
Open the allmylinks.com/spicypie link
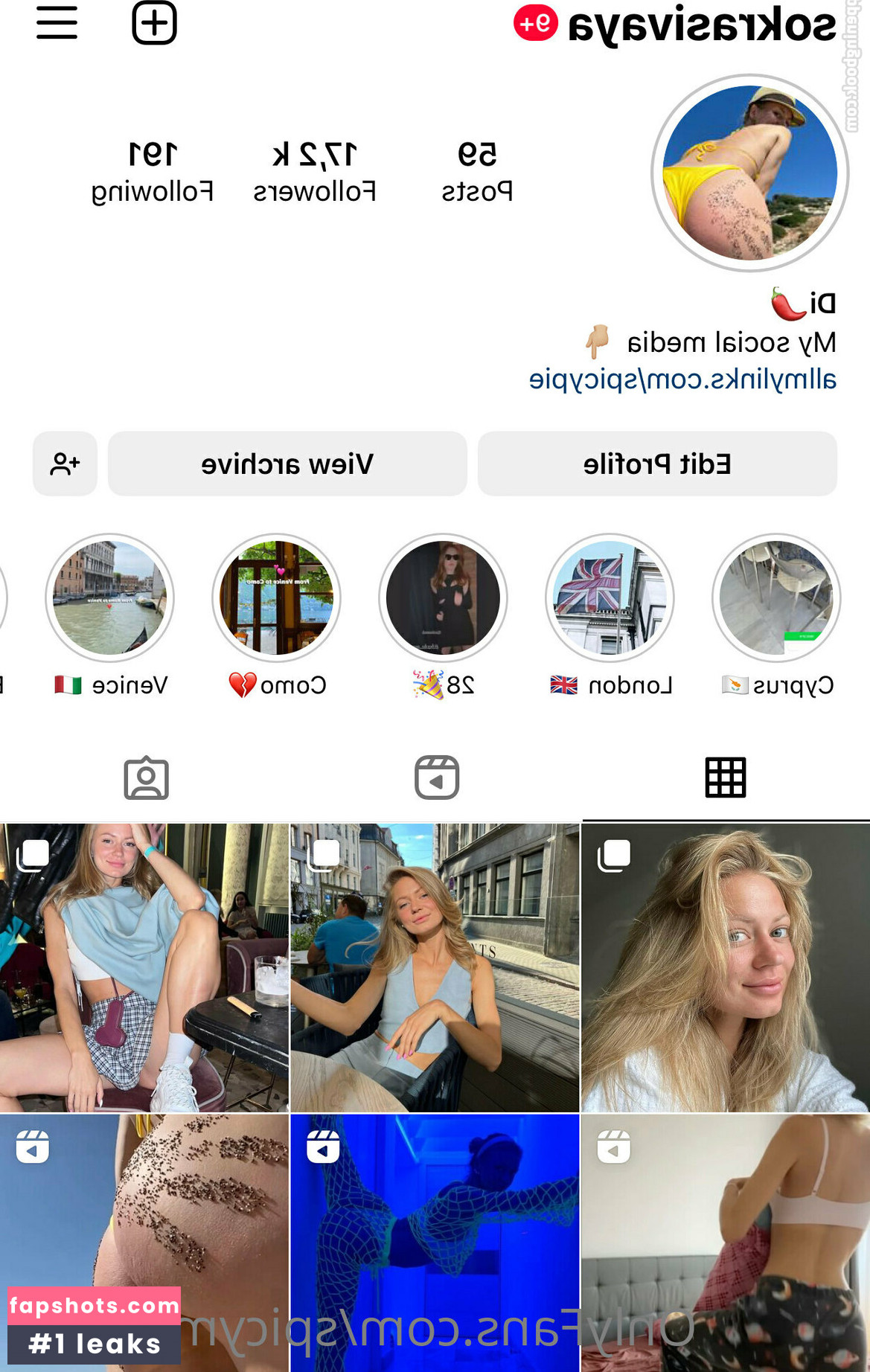tap(682, 379)
